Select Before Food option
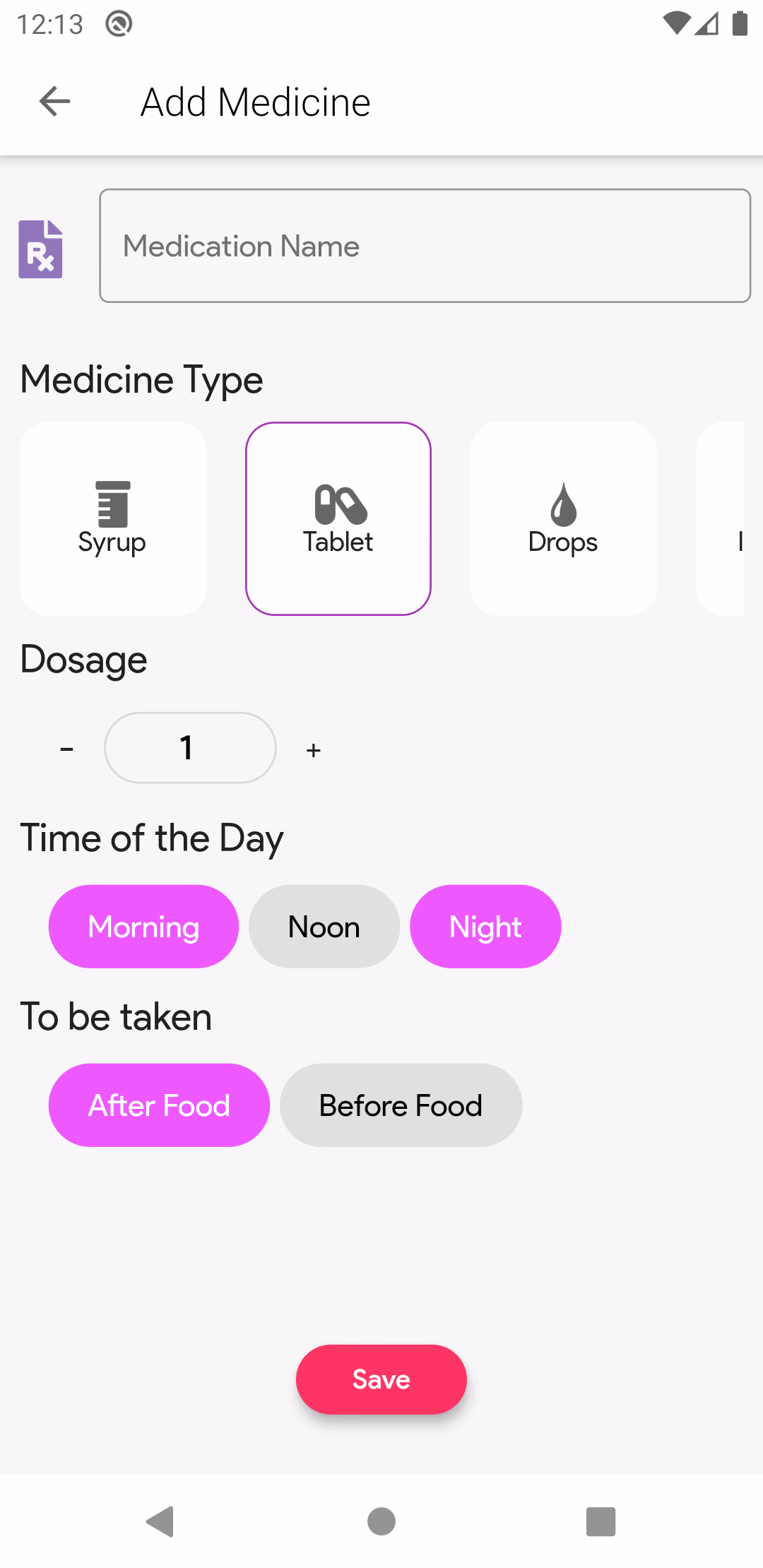Image resolution: width=763 pixels, height=1568 pixels. pyautogui.click(x=401, y=1105)
